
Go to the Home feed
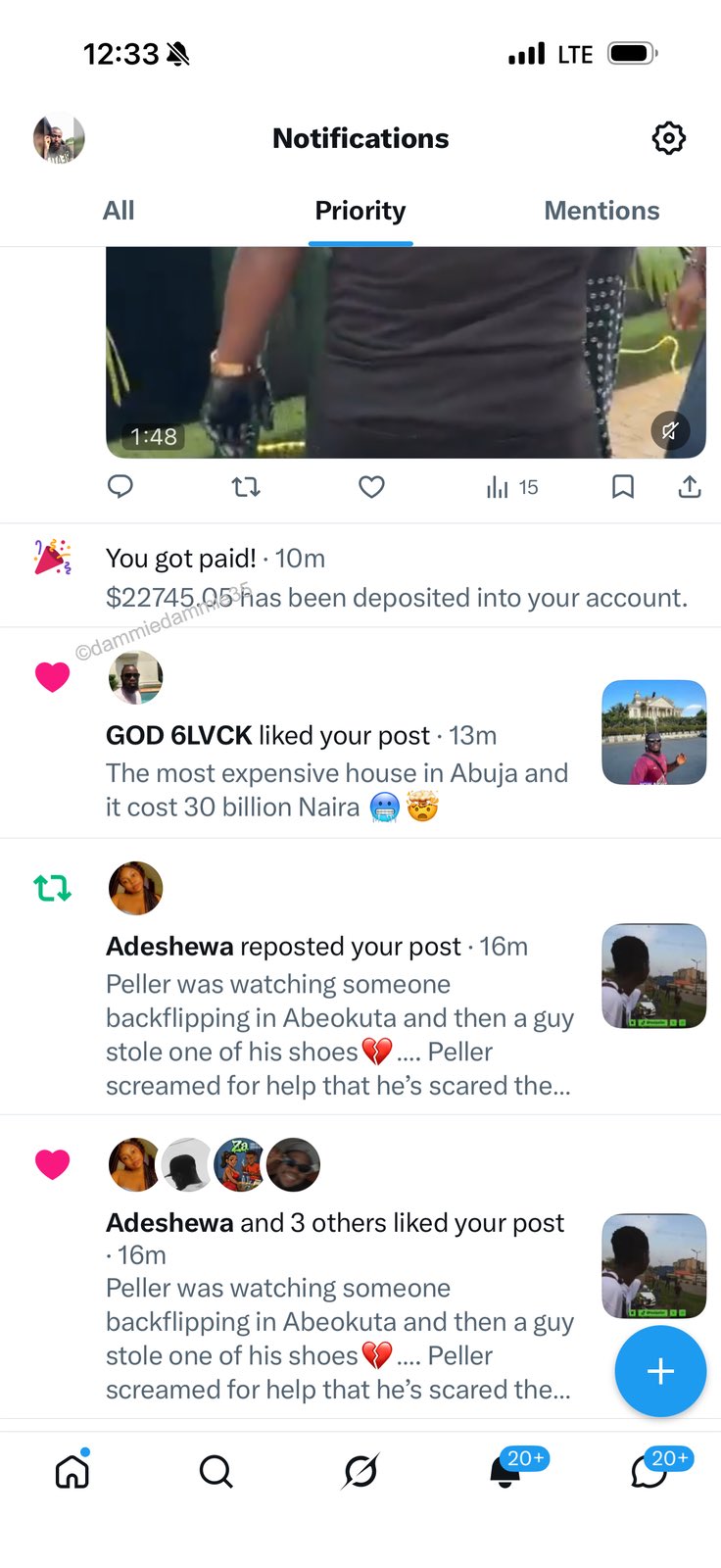click(x=72, y=1471)
